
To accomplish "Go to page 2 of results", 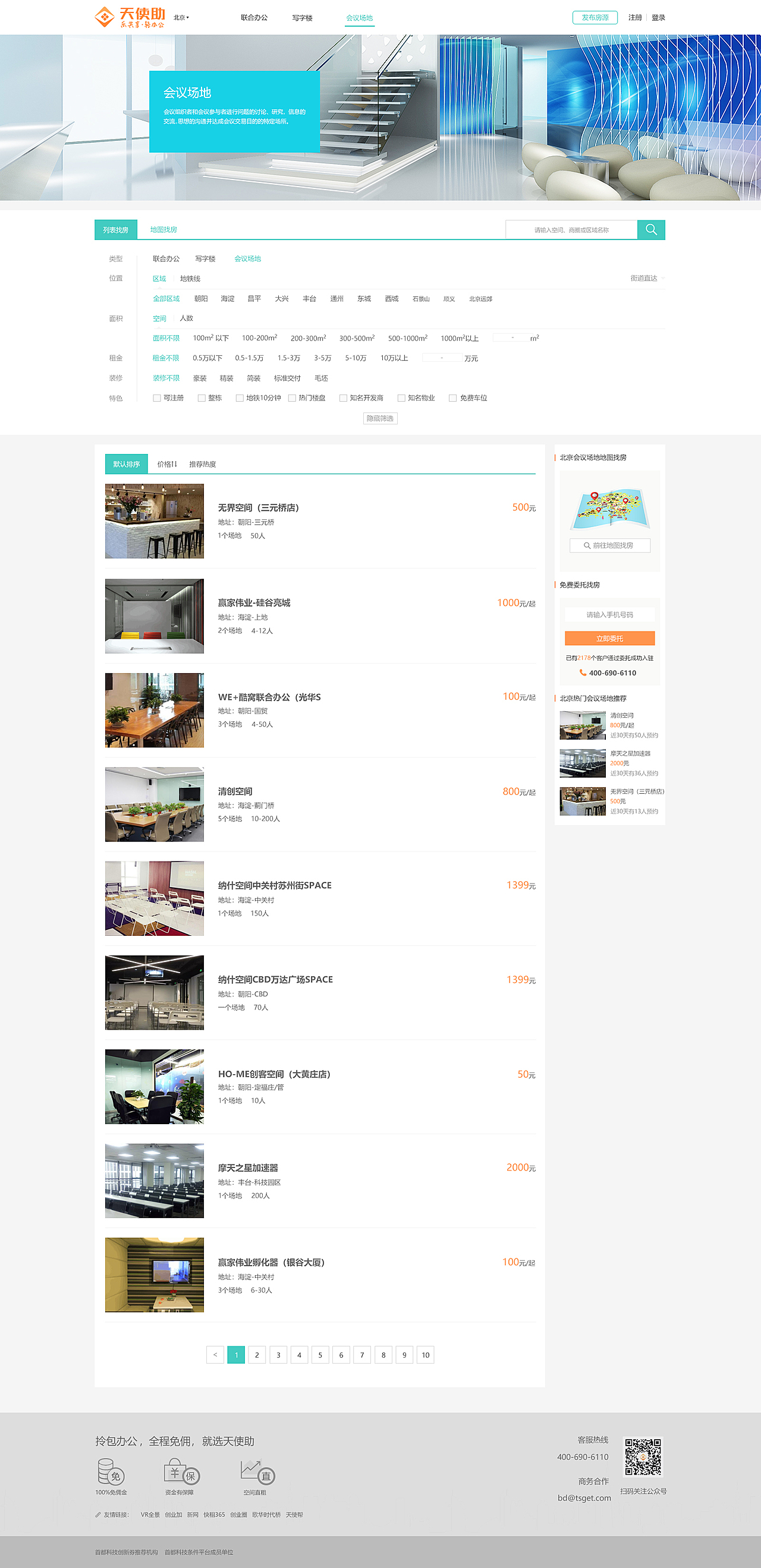I will (x=257, y=1355).
